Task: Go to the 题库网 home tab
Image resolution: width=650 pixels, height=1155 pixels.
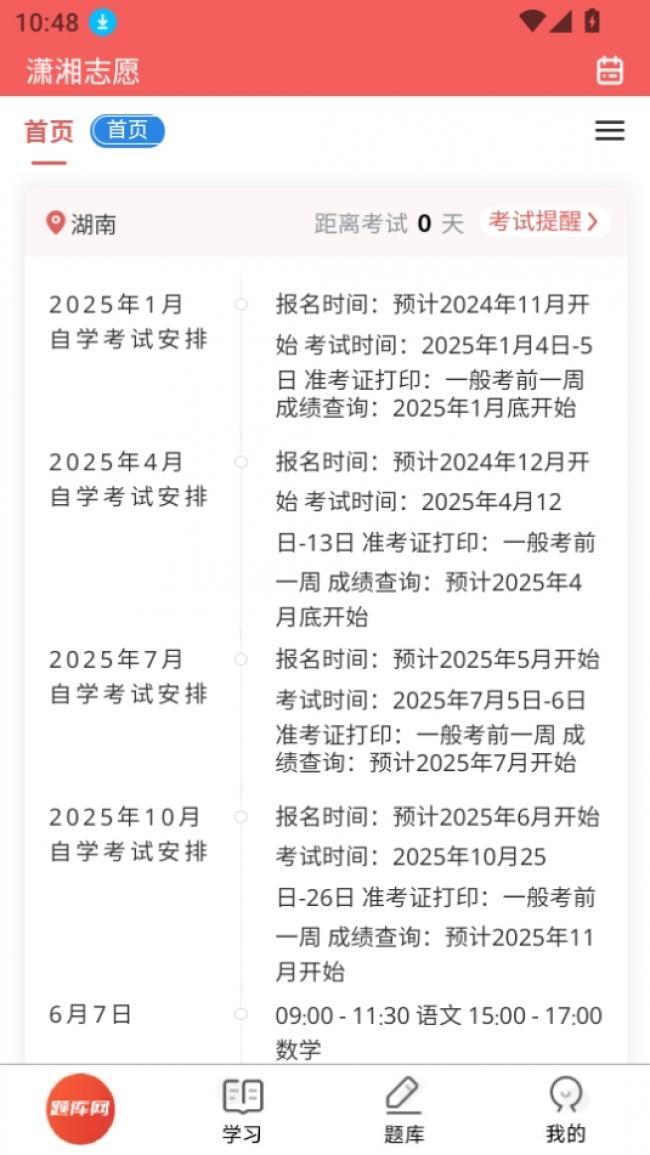Action: pyautogui.click(x=80, y=1109)
